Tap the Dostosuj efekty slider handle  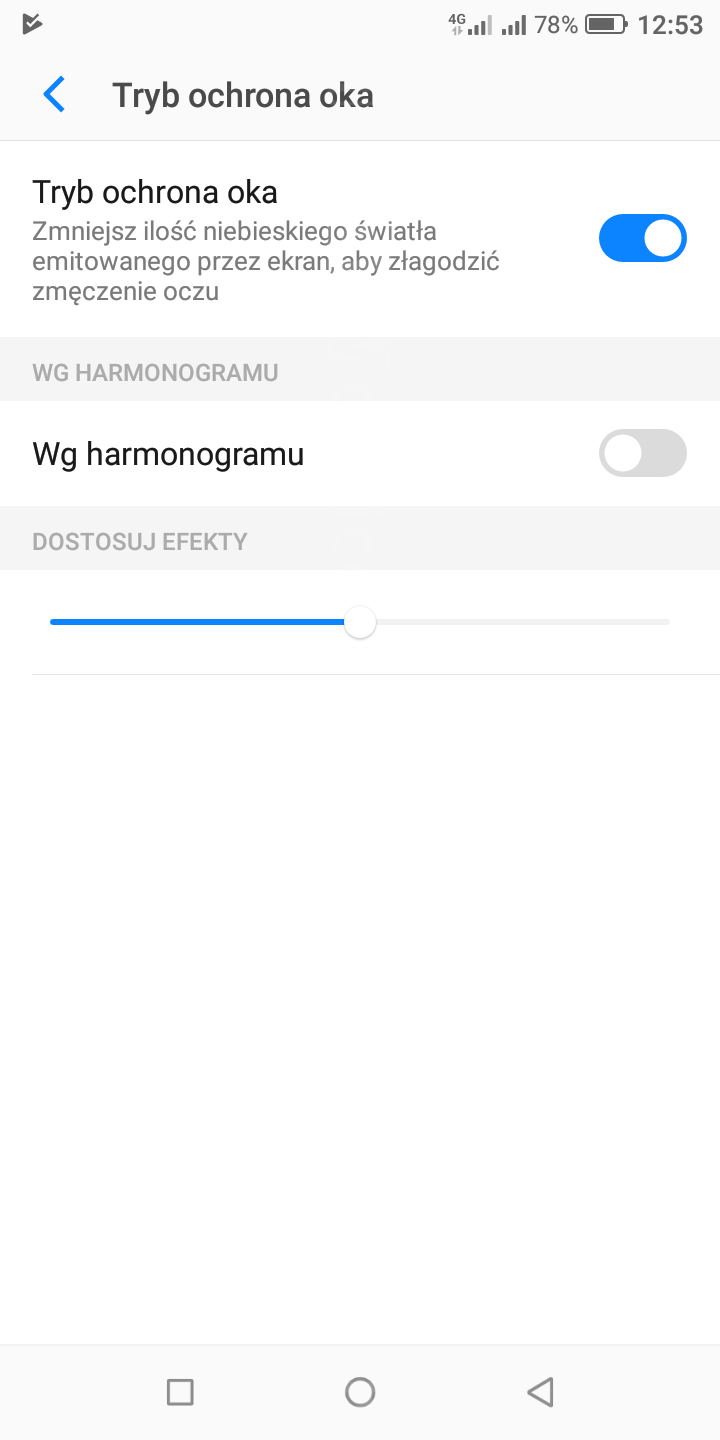pyautogui.click(x=359, y=622)
